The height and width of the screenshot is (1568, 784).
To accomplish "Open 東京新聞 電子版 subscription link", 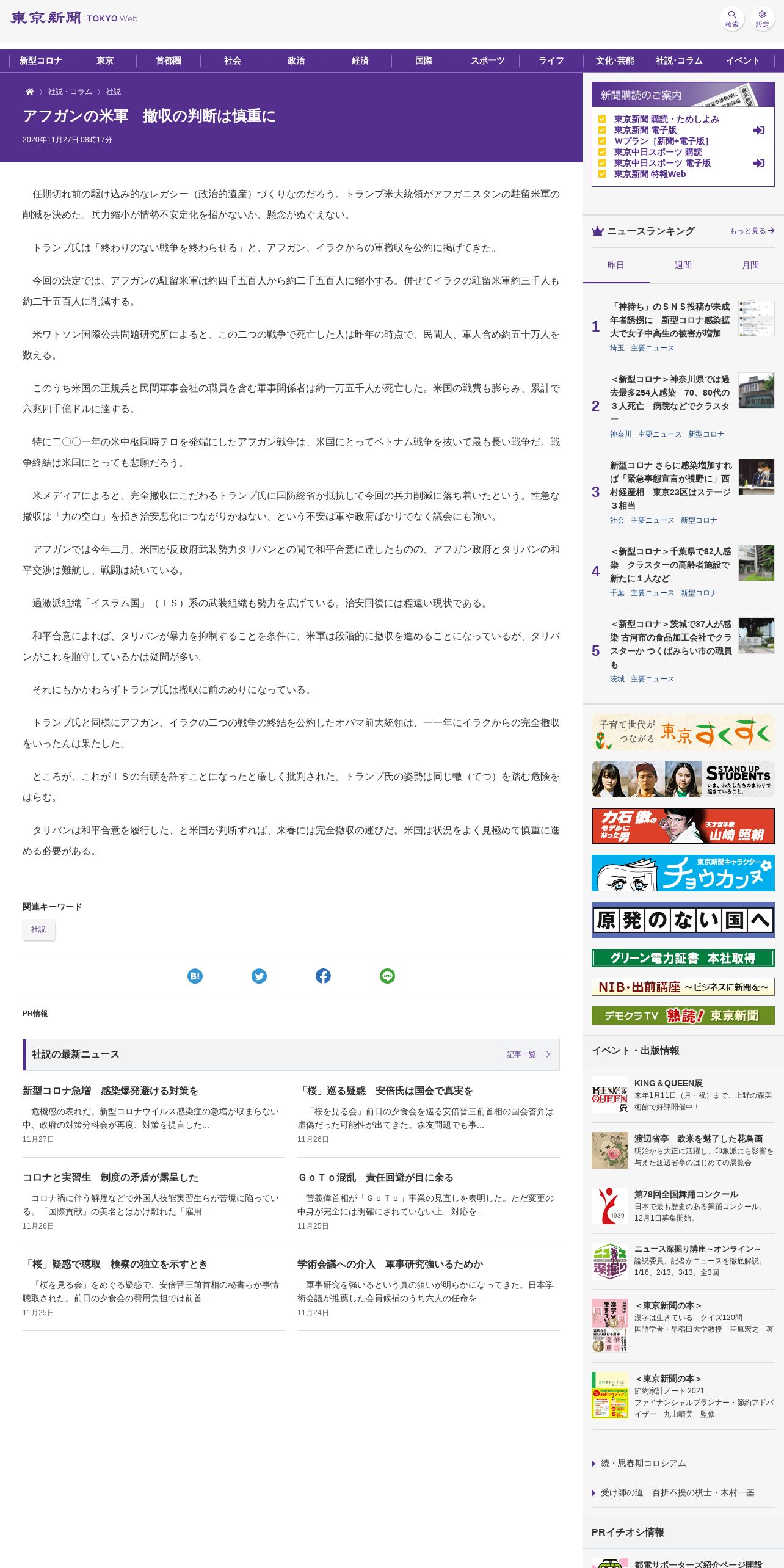I will tap(645, 130).
